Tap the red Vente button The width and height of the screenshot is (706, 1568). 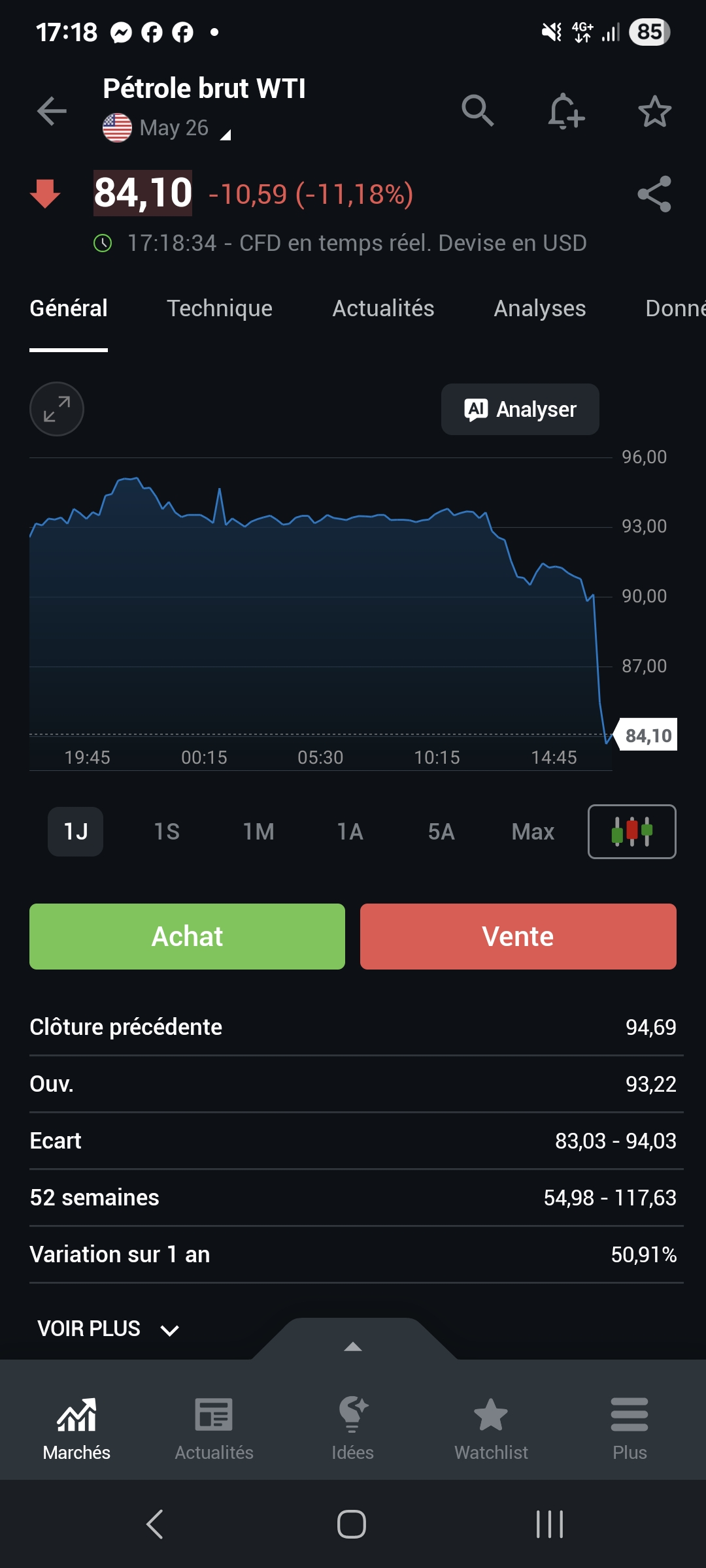518,936
